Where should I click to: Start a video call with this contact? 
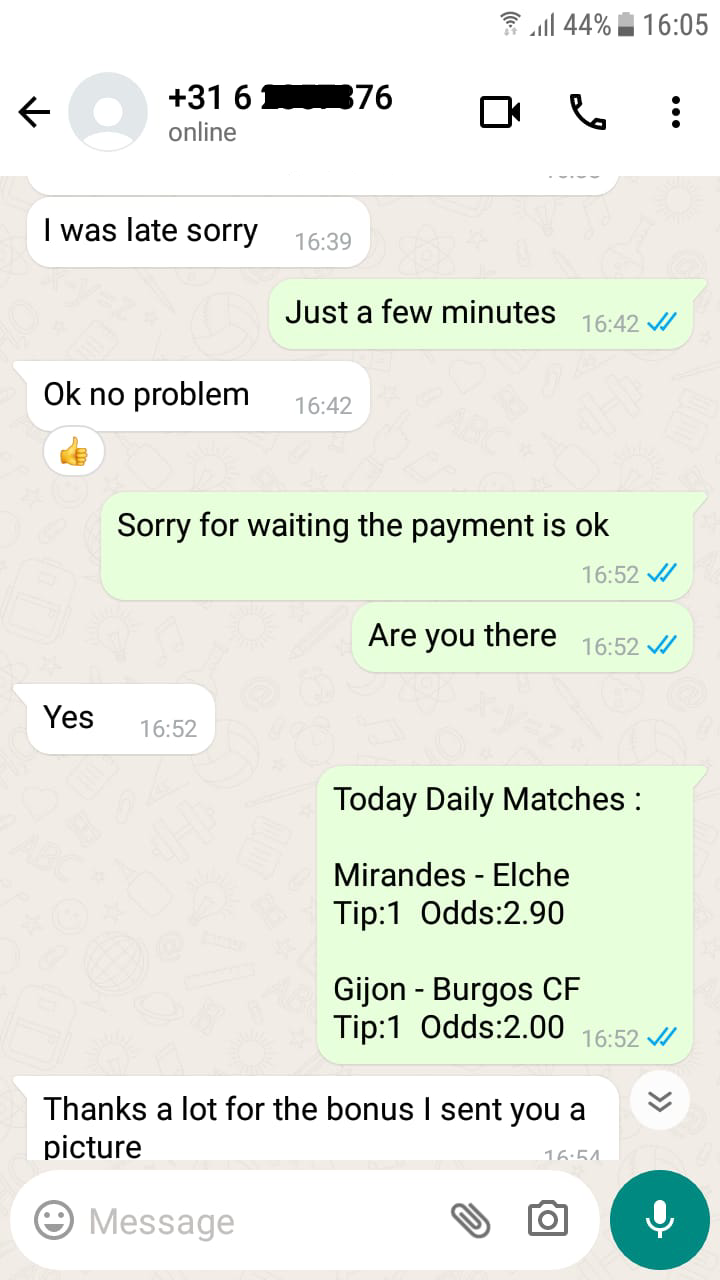(500, 112)
